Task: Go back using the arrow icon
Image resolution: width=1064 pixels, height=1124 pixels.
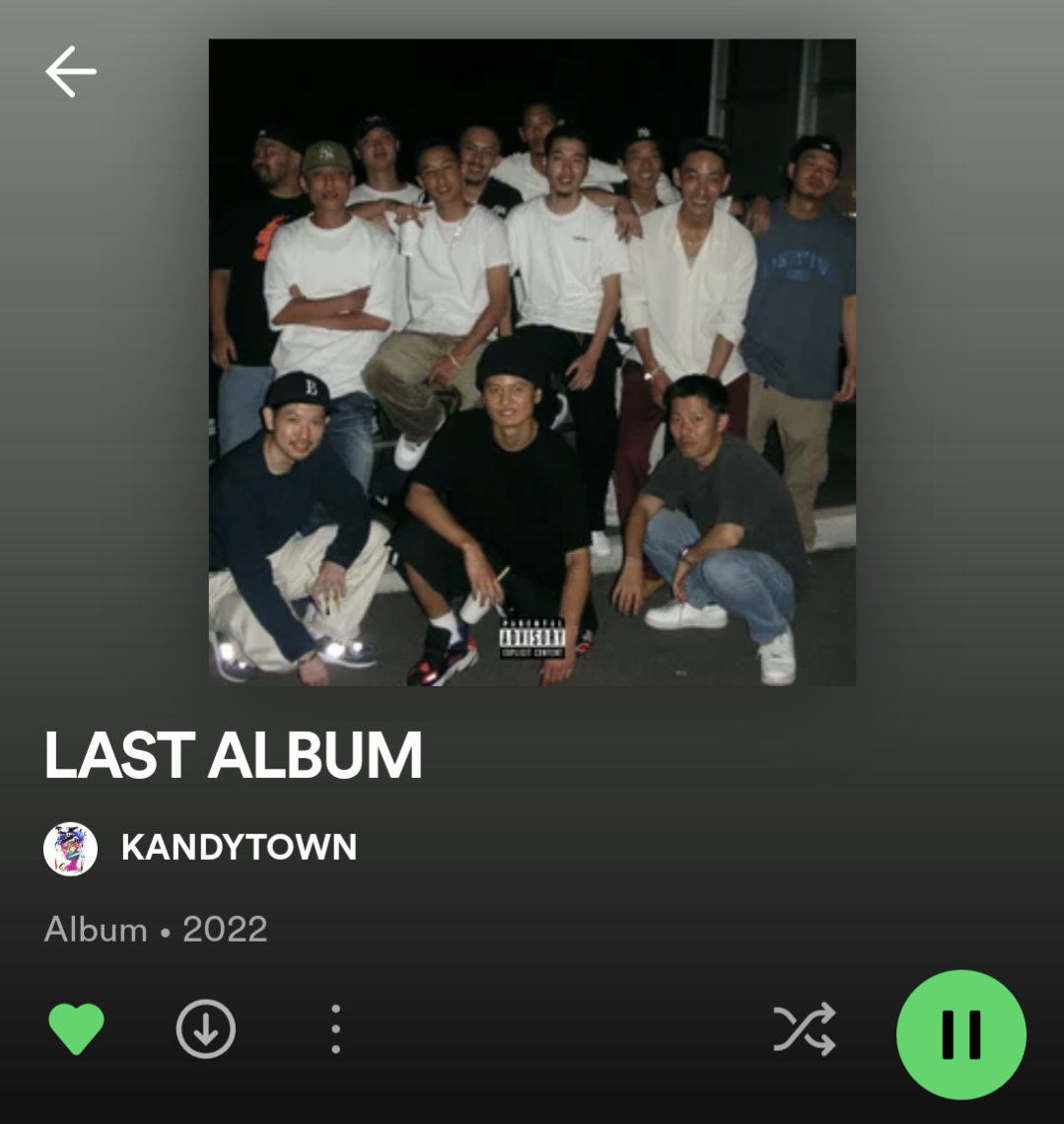Action: [70, 72]
